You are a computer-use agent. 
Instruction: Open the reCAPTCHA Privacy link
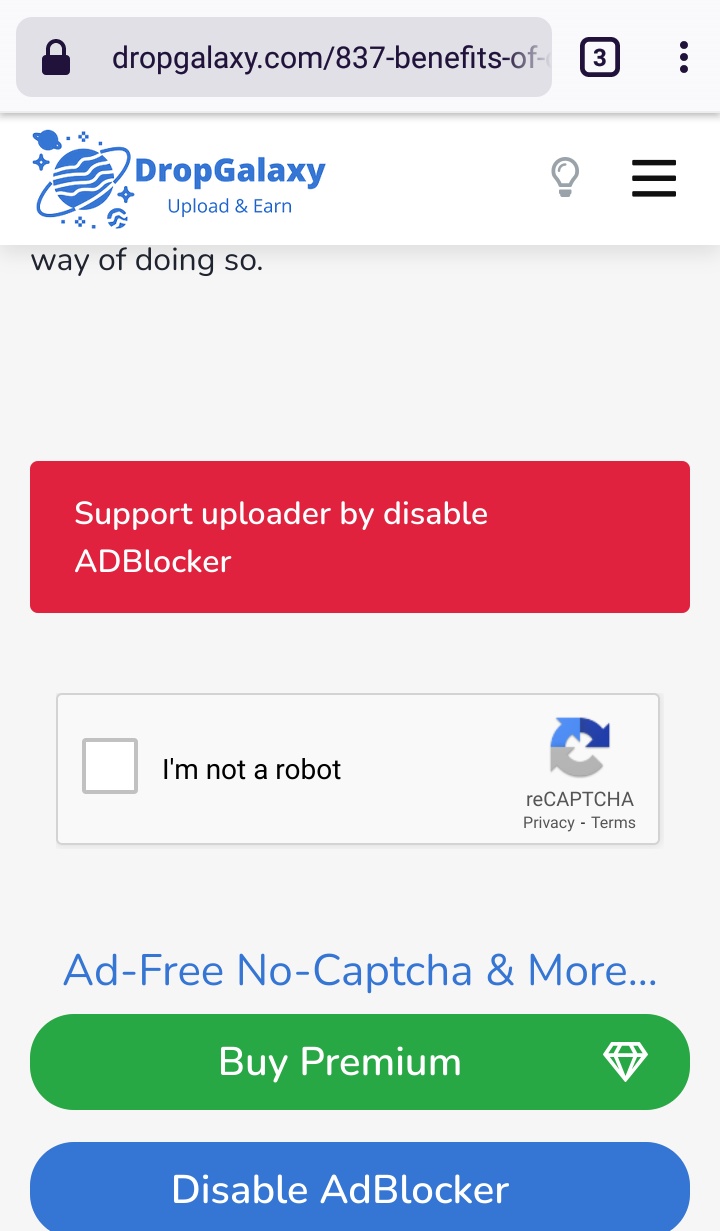[548, 823]
